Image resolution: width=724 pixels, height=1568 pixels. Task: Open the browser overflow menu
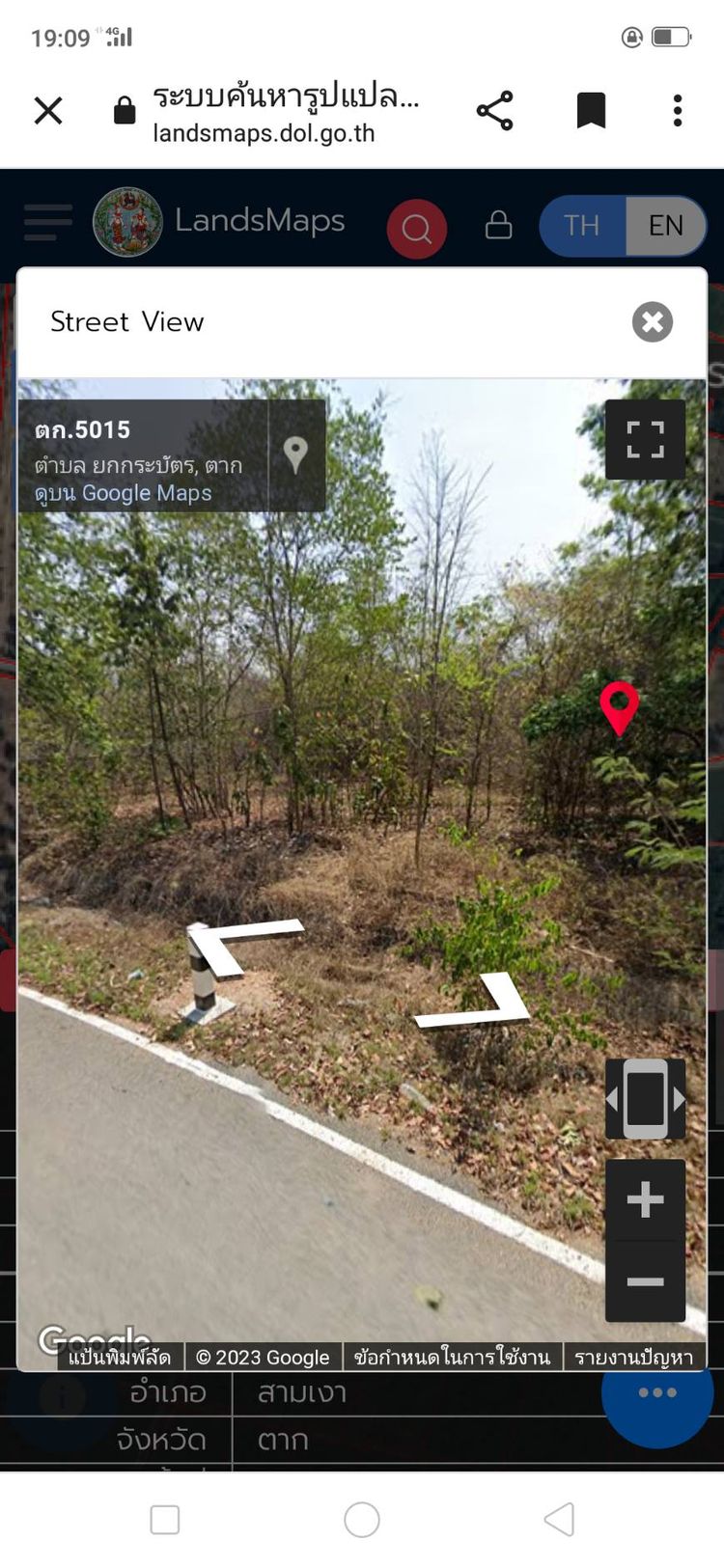coord(678,111)
